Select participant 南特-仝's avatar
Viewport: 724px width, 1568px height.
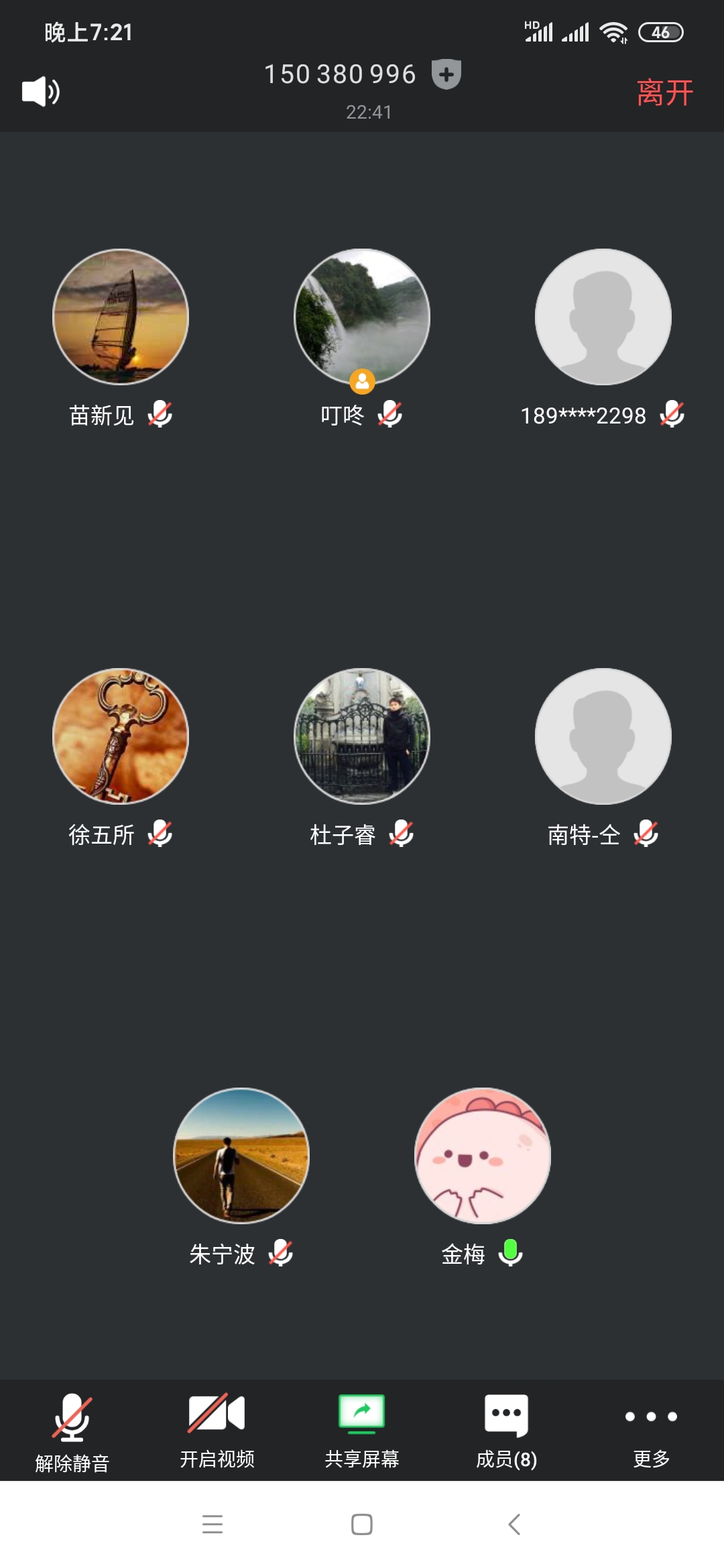[x=603, y=736]
